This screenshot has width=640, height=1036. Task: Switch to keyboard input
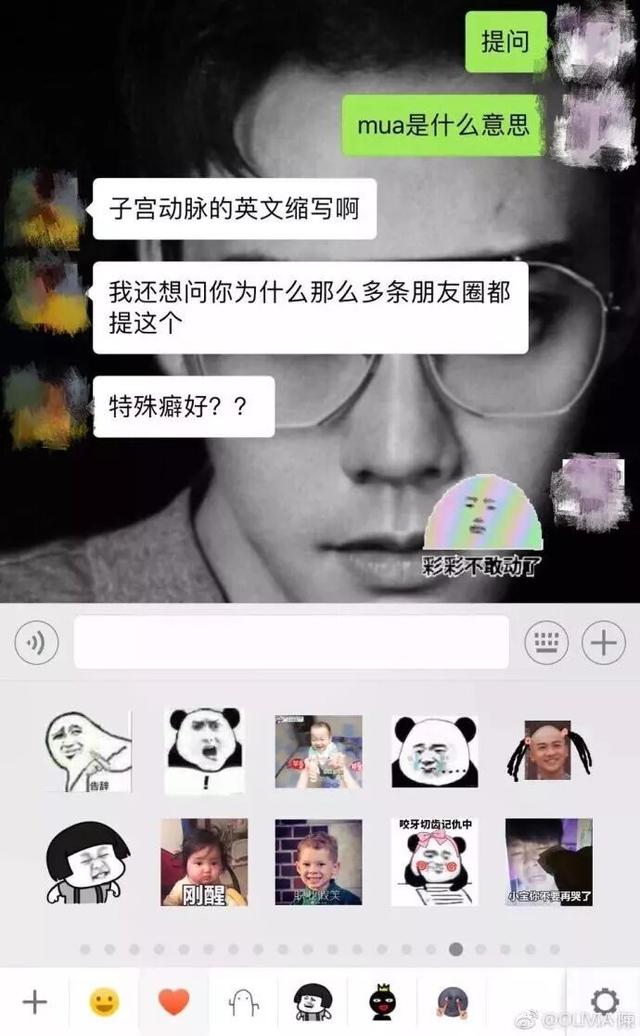click(546, 642)
